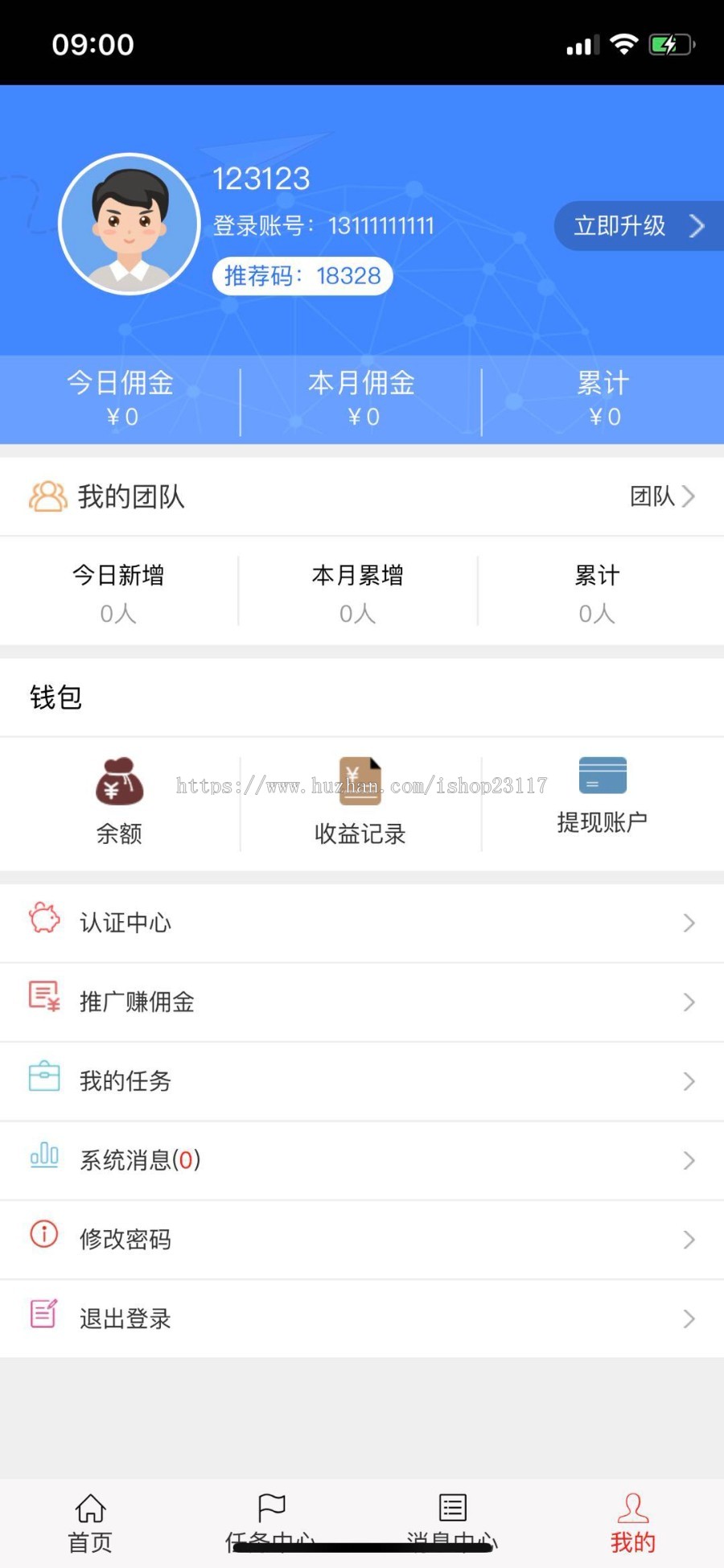
Task: Switch to the 首页 tab
Action: pos(89,1521)
